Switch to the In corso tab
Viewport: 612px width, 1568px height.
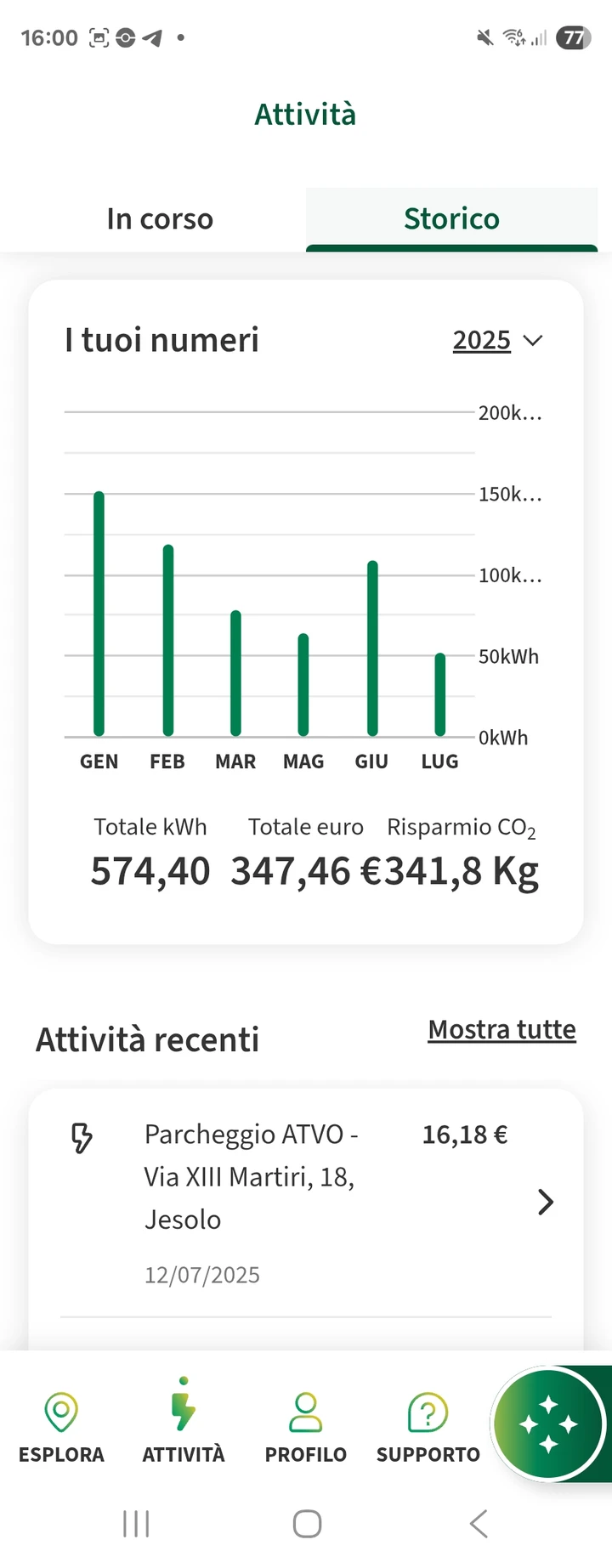160,219
